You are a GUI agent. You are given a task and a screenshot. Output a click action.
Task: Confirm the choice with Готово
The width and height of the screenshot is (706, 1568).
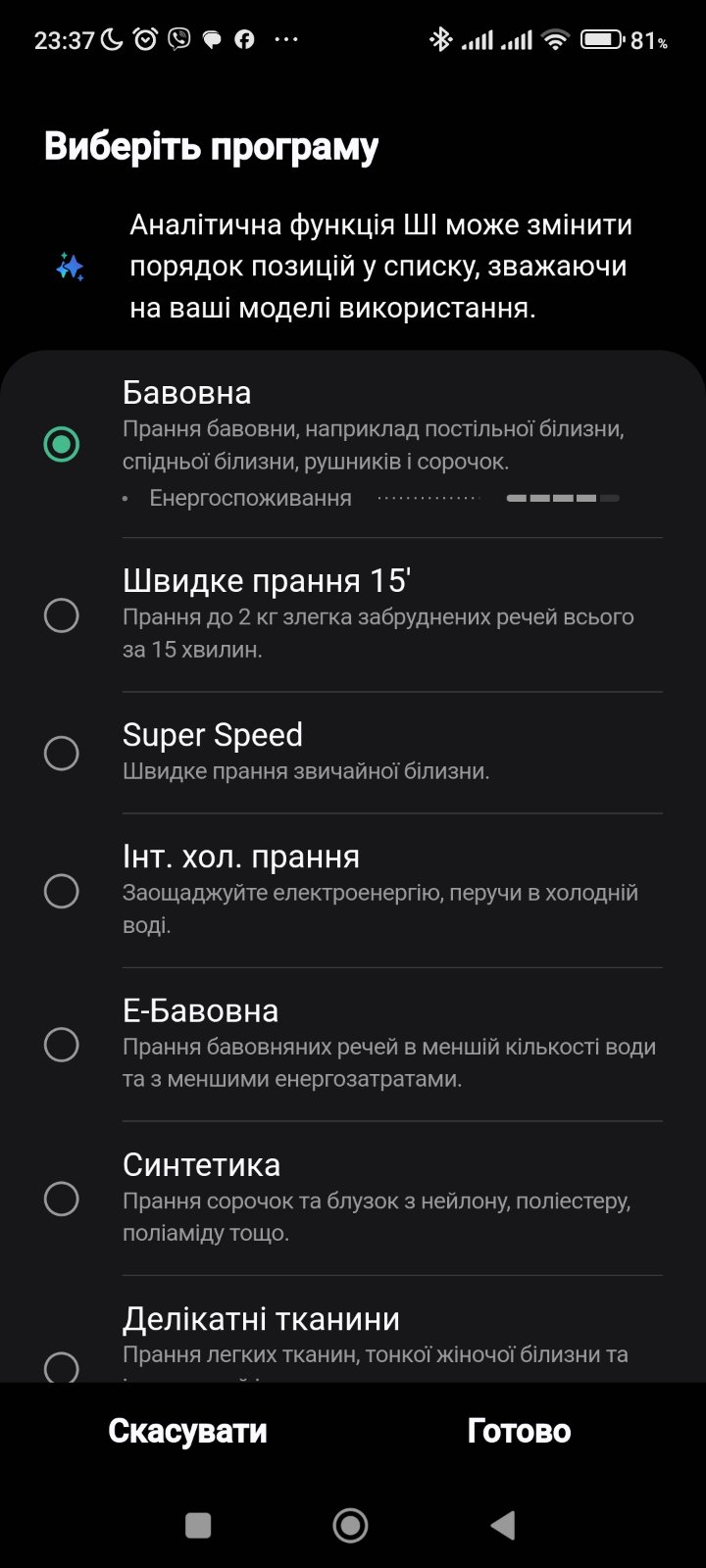pos(519,1431)
